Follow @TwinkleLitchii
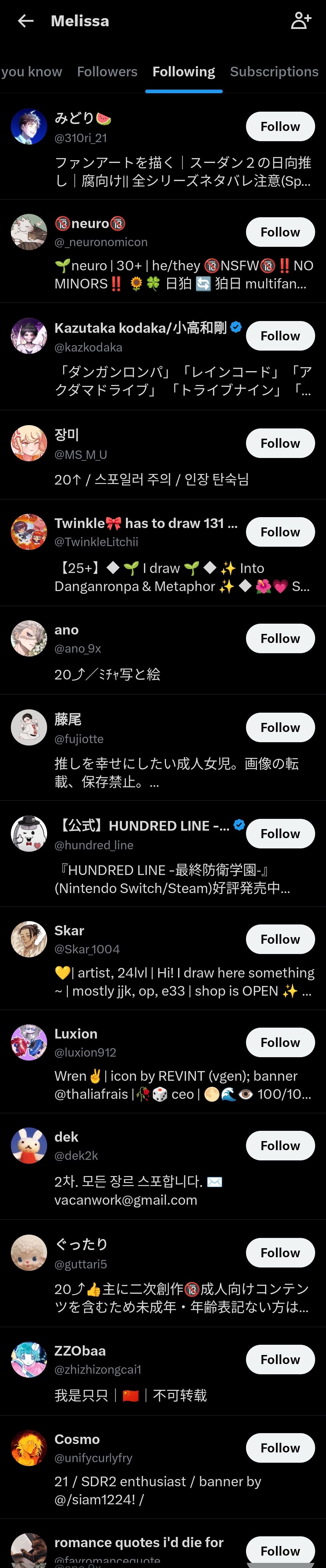The height and width of the screenshot is (1568, 326). [x=280, y=532]
